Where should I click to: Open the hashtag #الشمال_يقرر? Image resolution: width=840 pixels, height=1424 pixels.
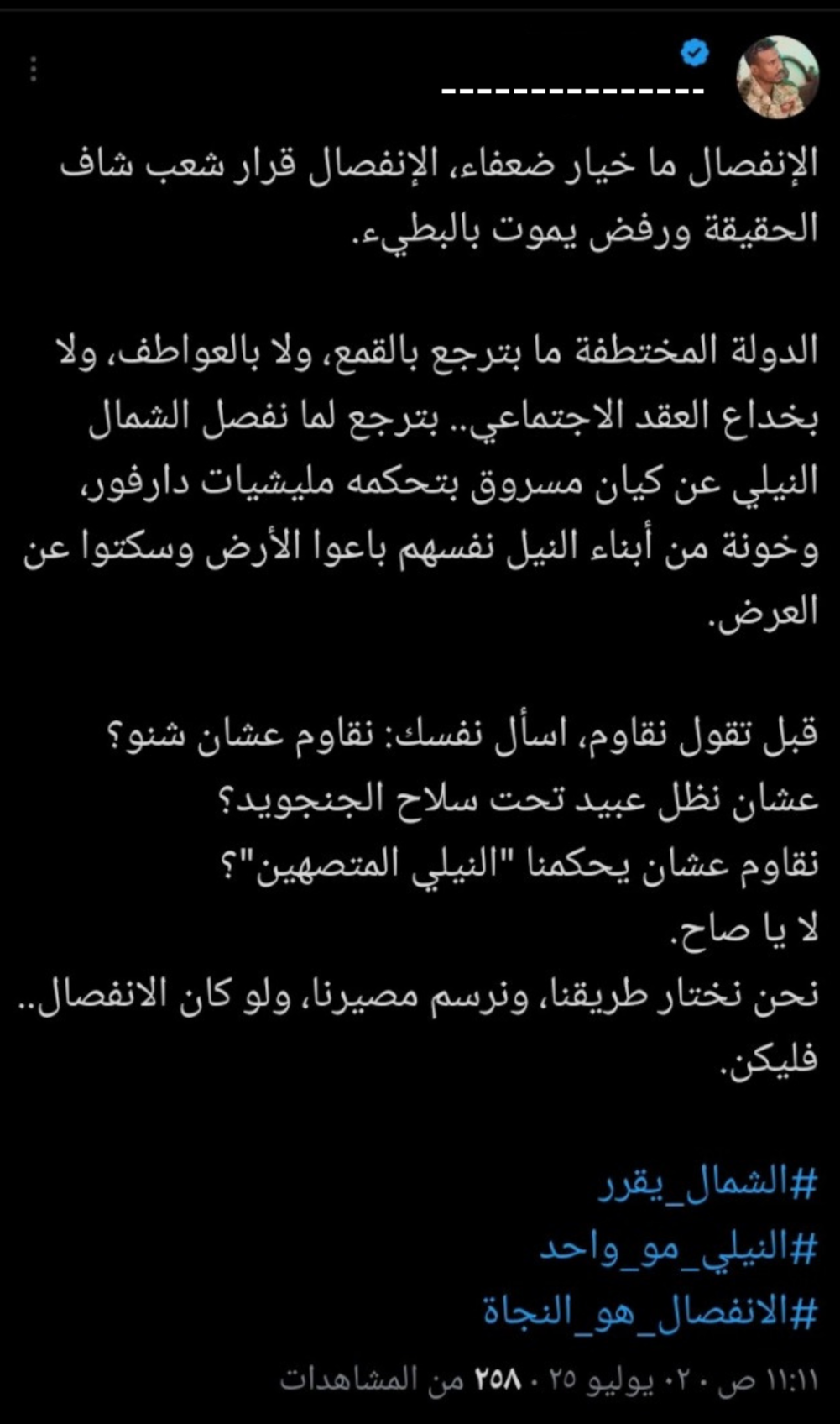click(x=707, y=1184)
